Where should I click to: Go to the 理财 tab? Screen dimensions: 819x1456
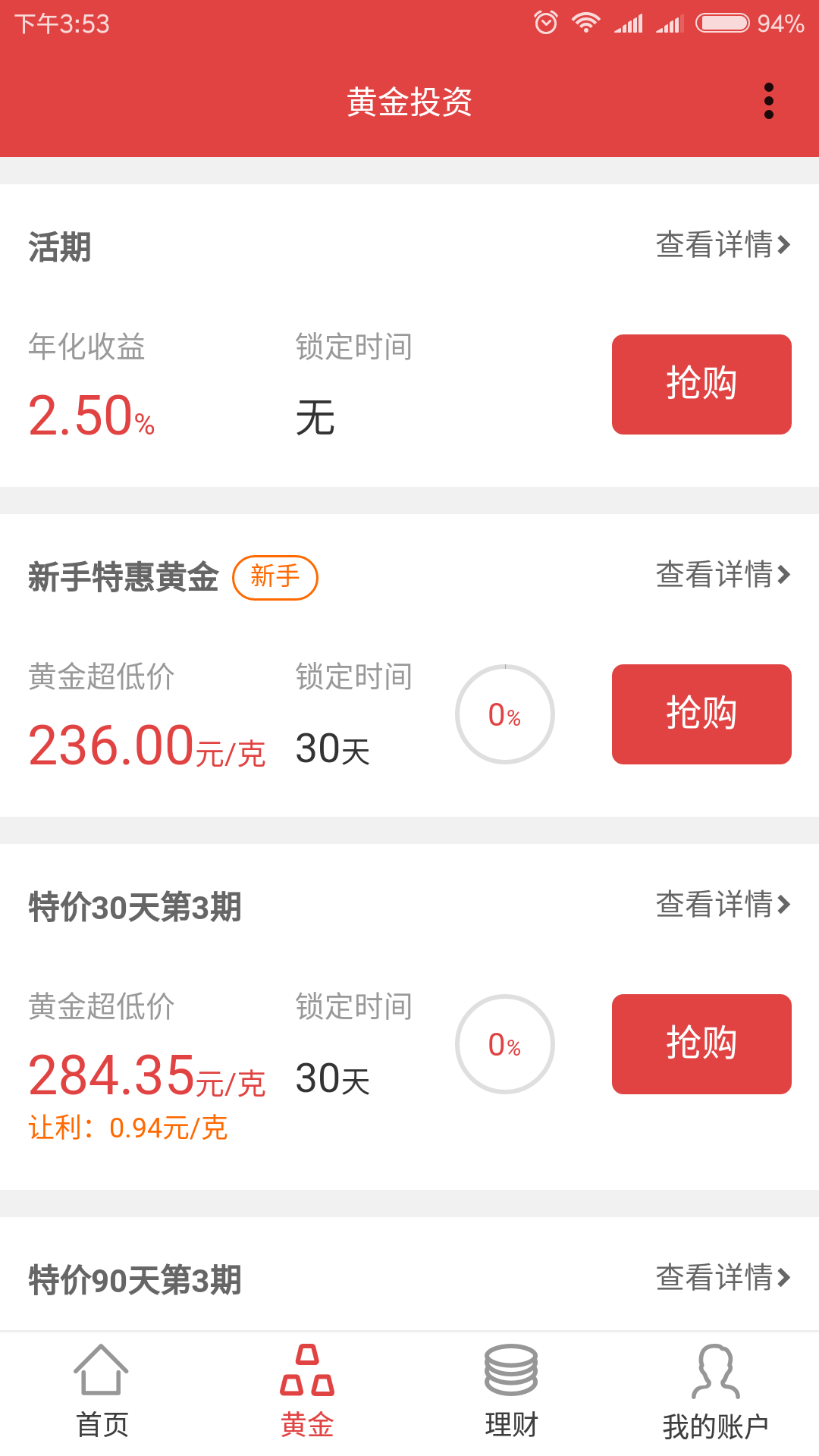[511, 1392]
